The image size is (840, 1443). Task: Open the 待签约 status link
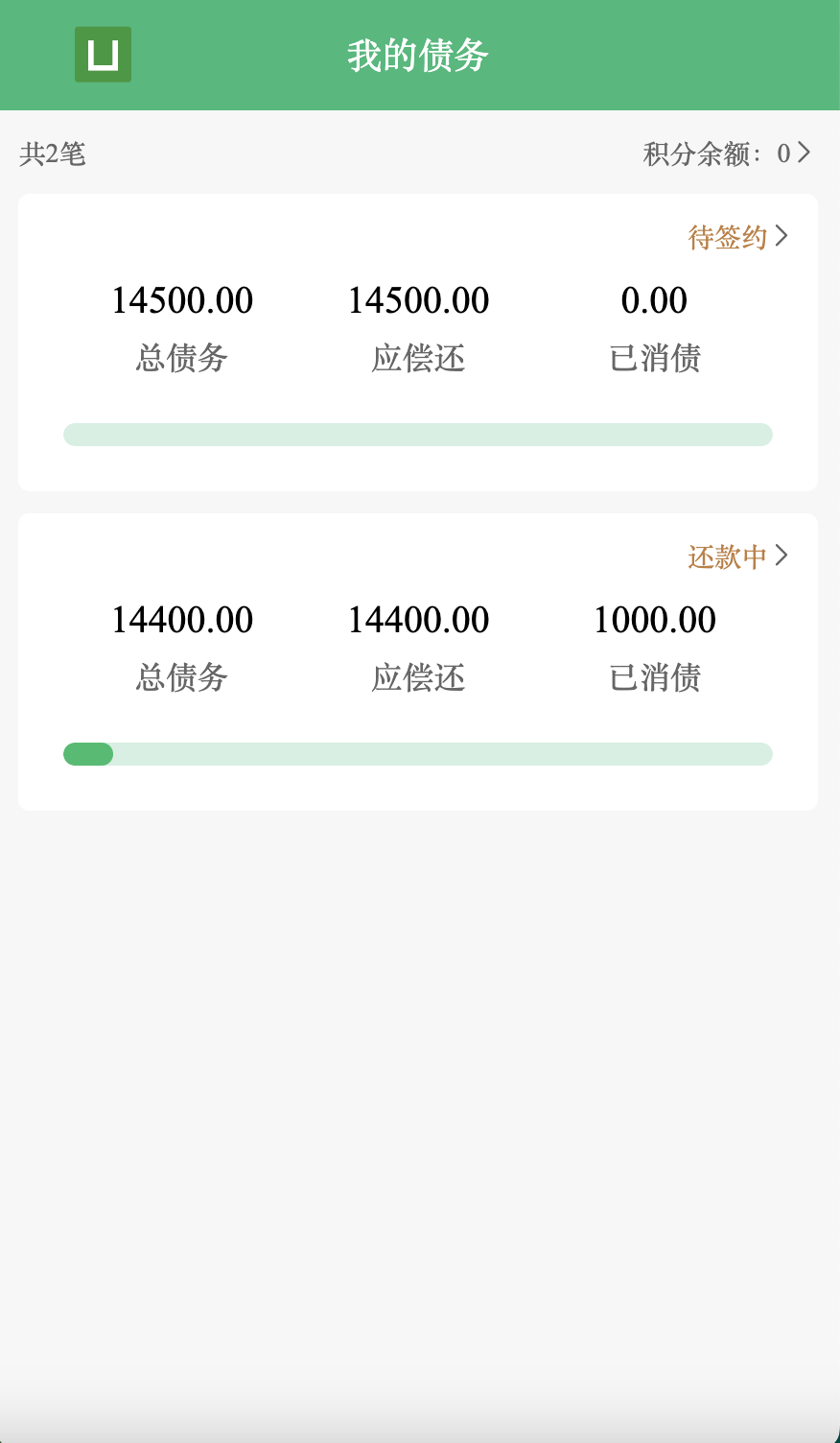tap(737, 237)
